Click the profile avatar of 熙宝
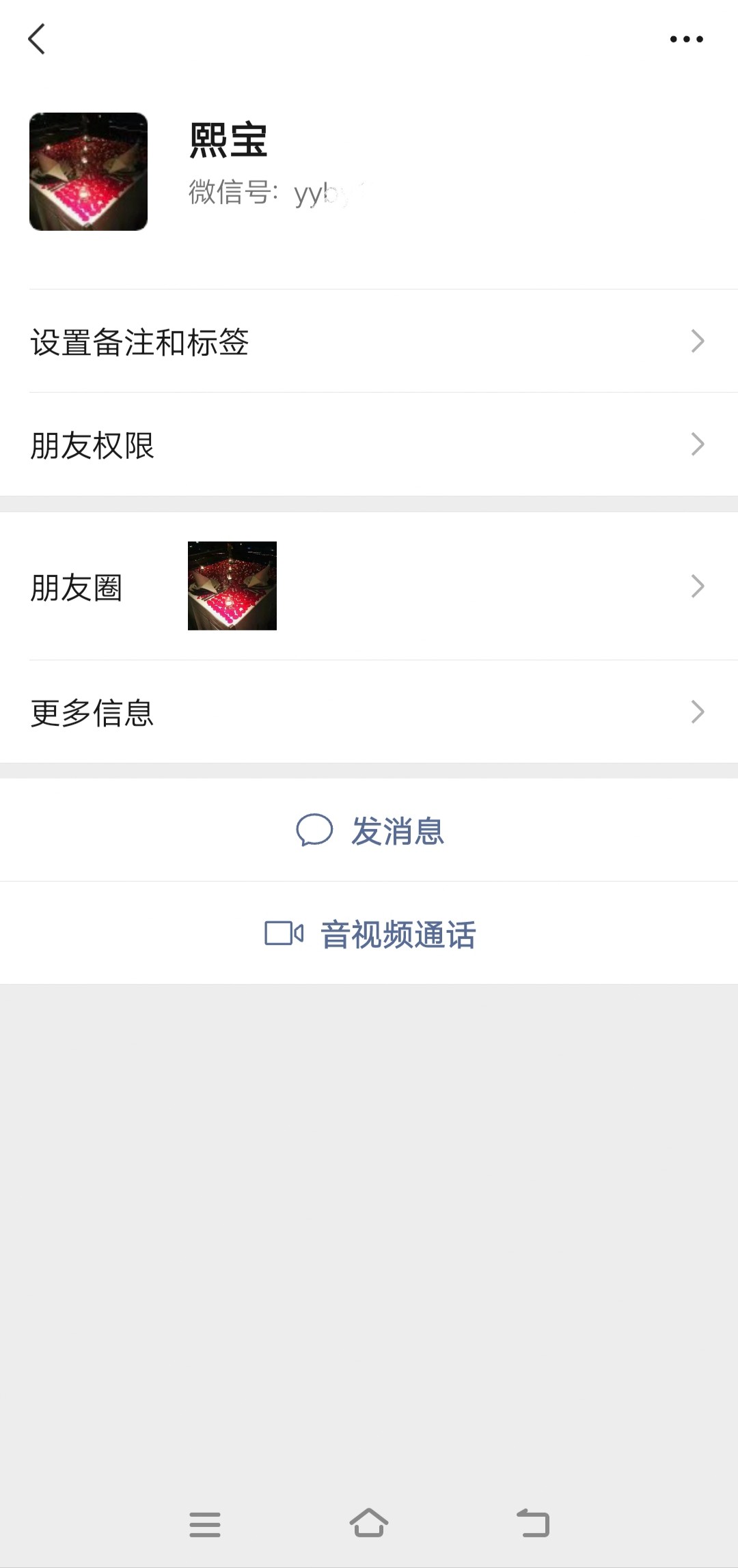738x1568 pixels. pos(89,172)
